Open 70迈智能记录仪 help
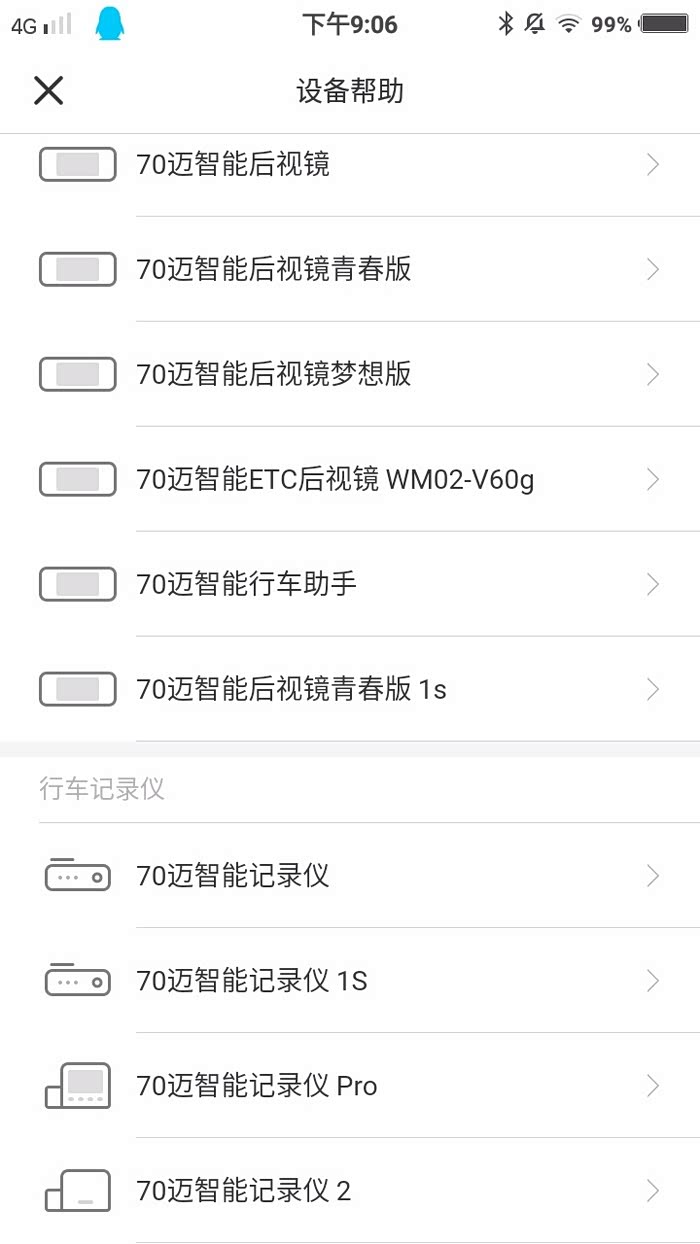Screen dimensions: 700x1244 point(350,876)
